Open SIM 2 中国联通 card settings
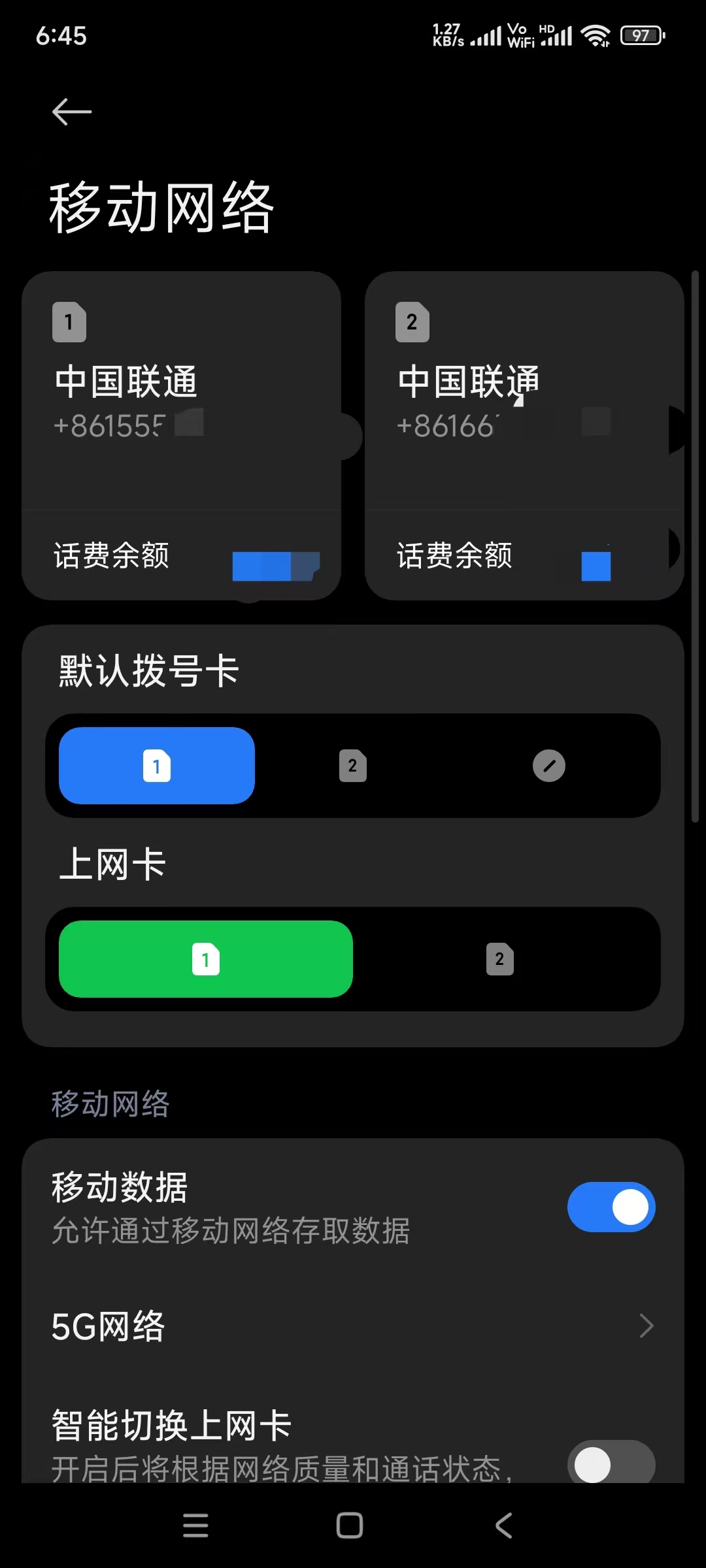This screenshot has width=706, height=1568. [524, 392]
